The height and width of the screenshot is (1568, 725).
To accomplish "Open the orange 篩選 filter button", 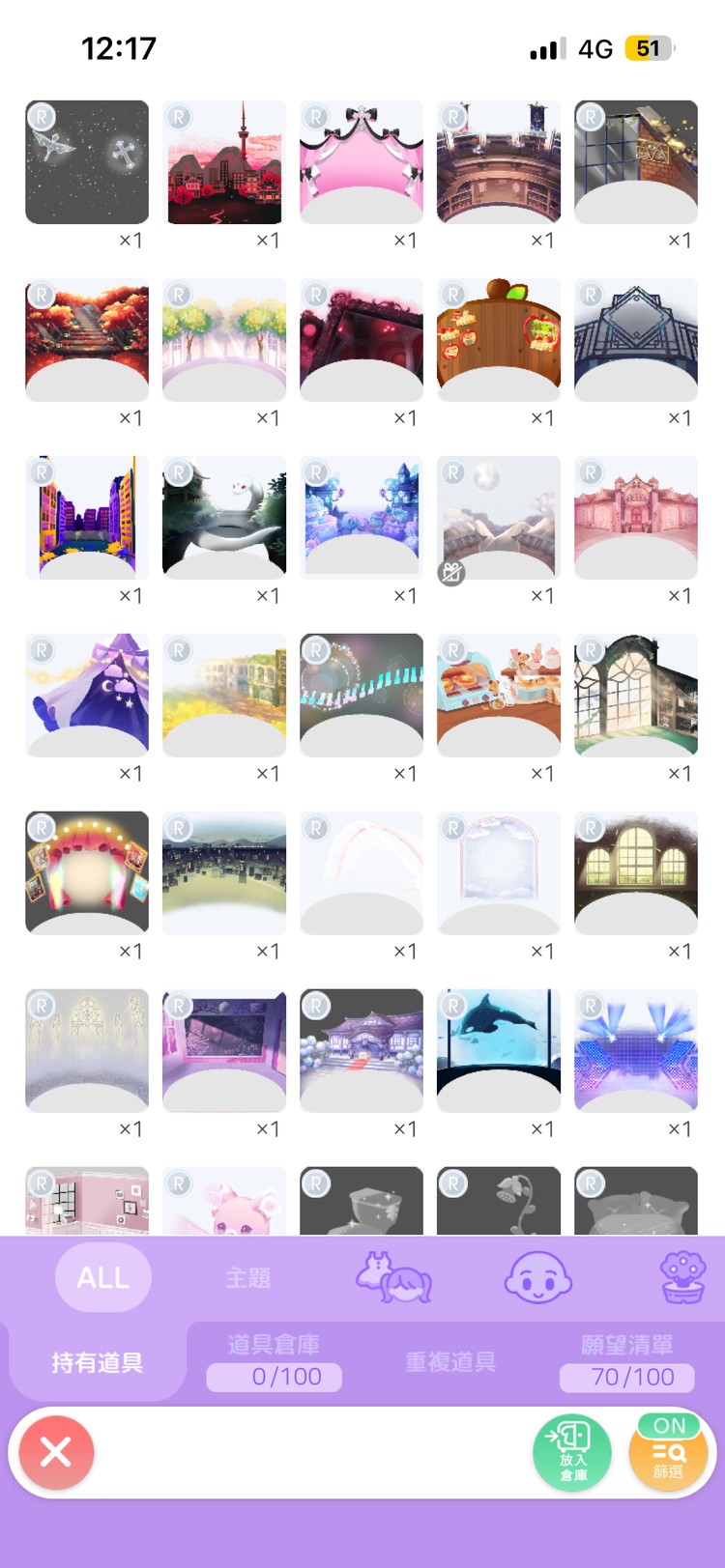I will click(x=668, y=1451).
